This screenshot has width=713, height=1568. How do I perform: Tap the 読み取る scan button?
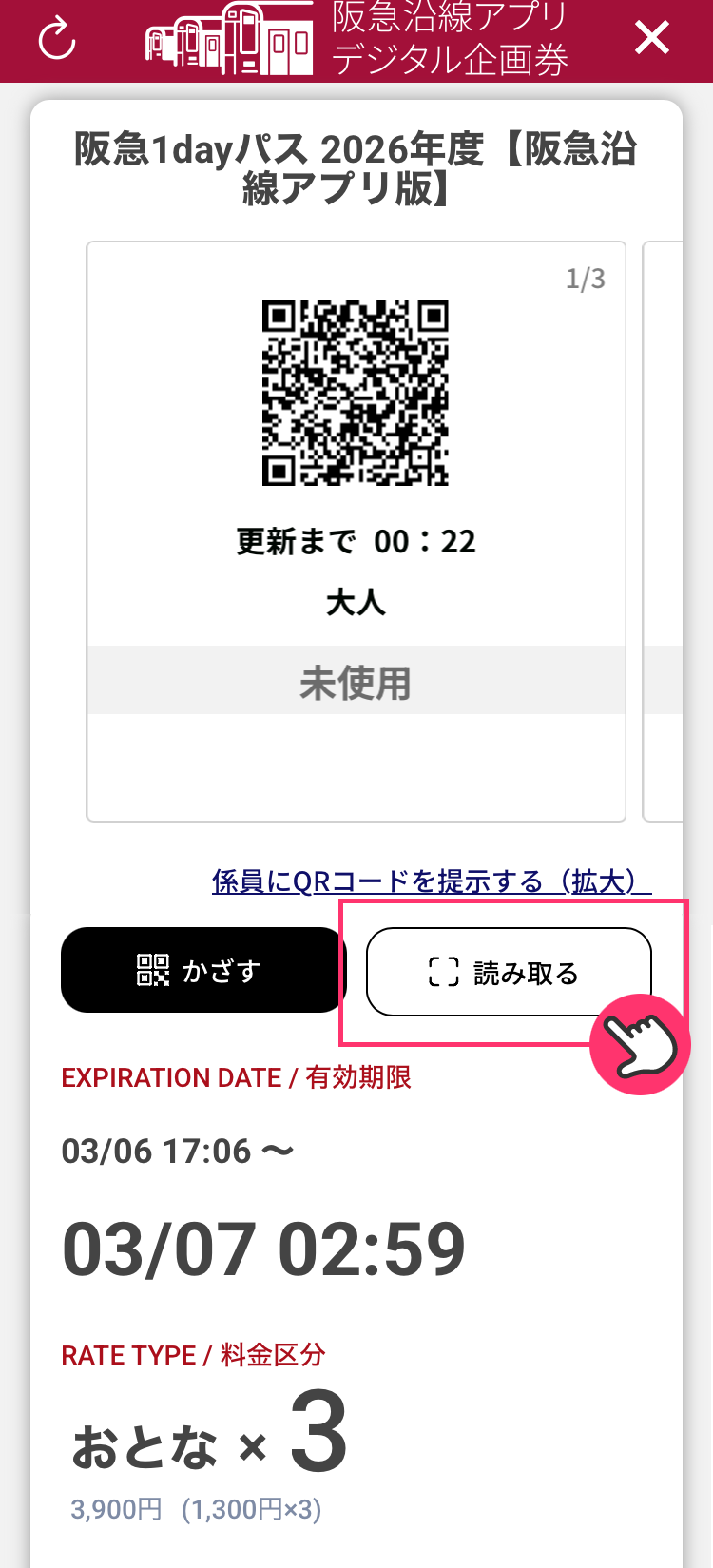pos(508,972)
